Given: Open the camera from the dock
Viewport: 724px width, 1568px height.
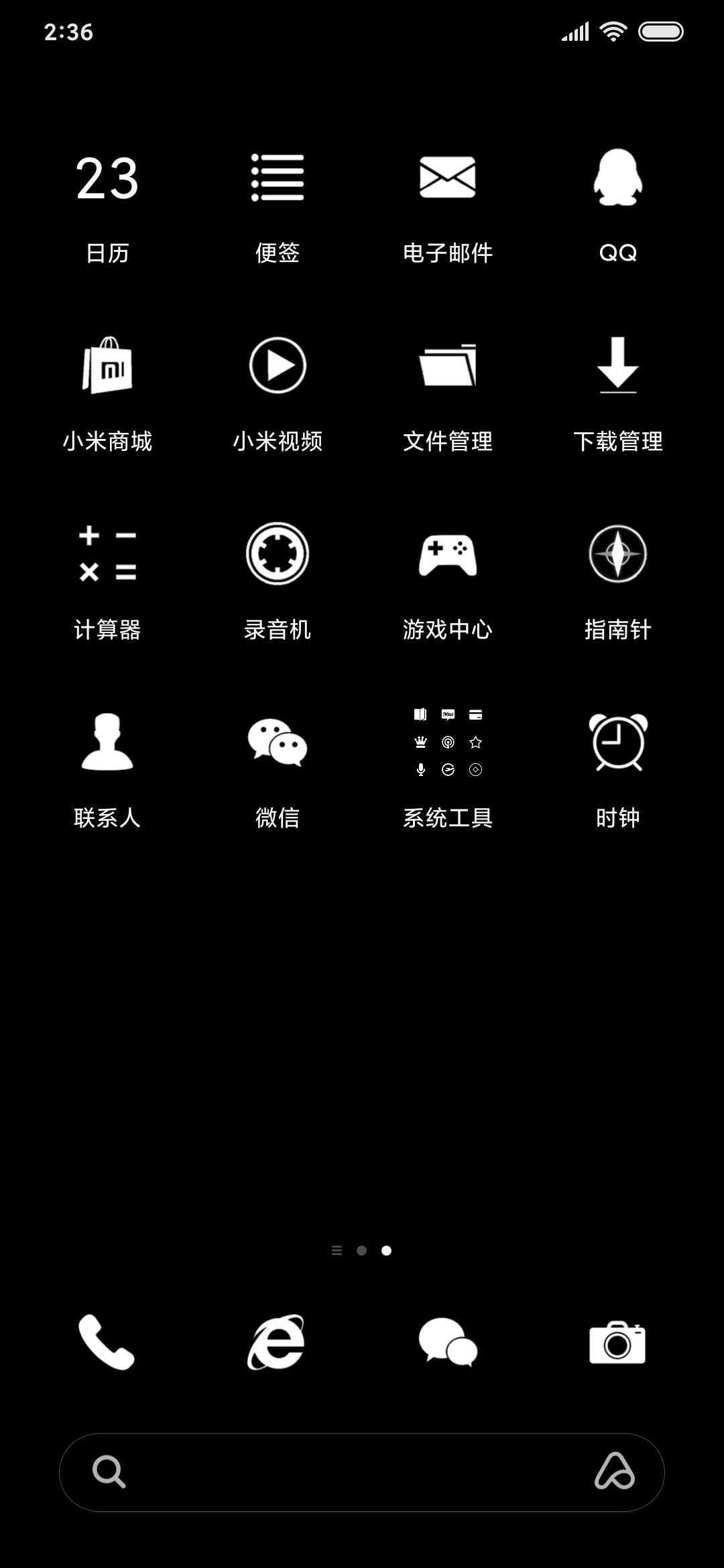Looking at the screenshot, I should pos(618,1342).
